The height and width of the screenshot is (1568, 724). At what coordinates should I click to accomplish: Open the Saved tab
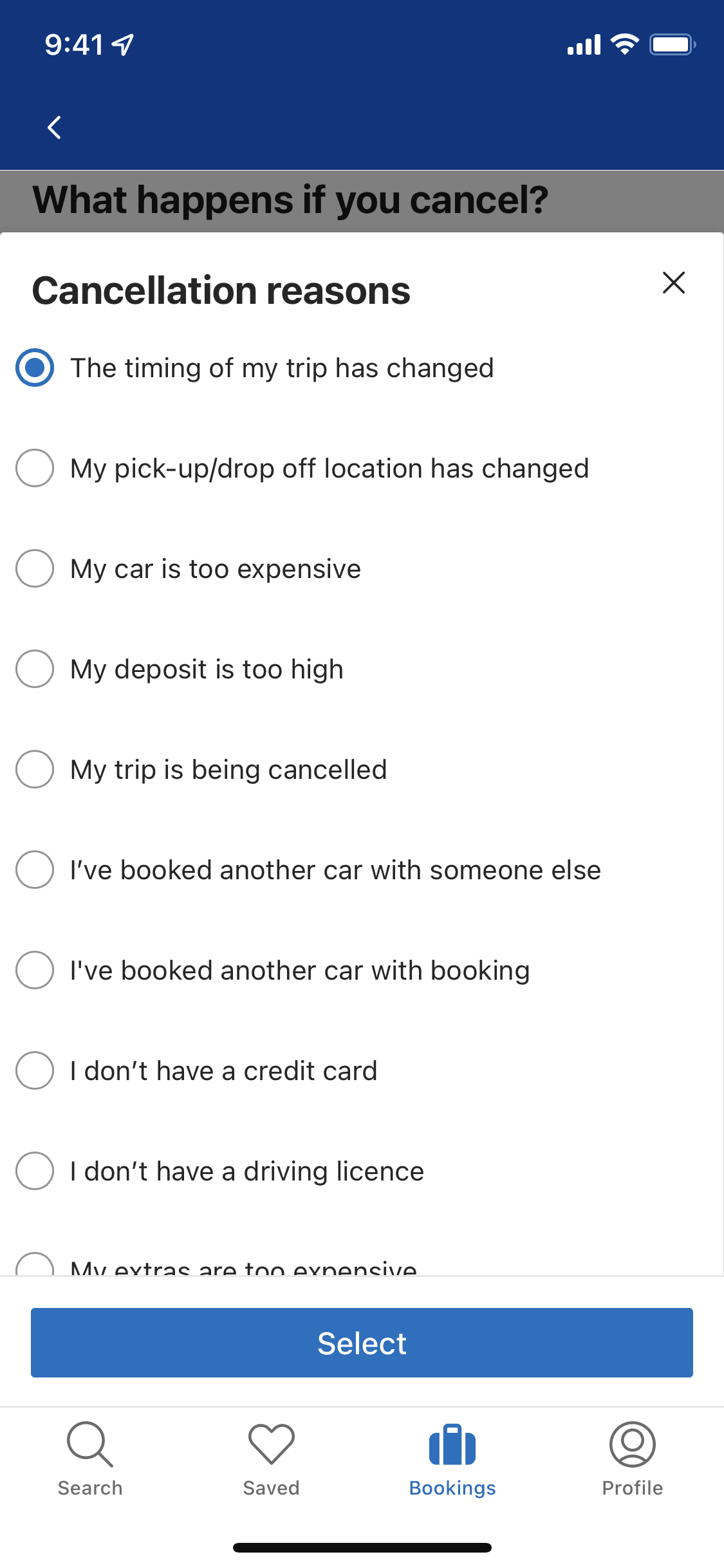click(271, 1459)
